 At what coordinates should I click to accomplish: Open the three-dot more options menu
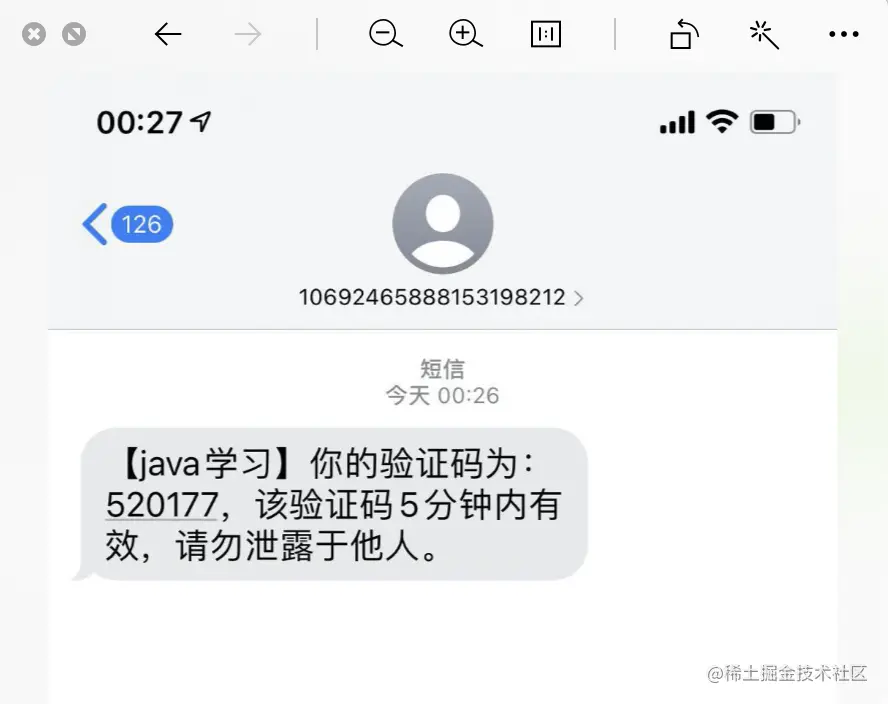843,35
